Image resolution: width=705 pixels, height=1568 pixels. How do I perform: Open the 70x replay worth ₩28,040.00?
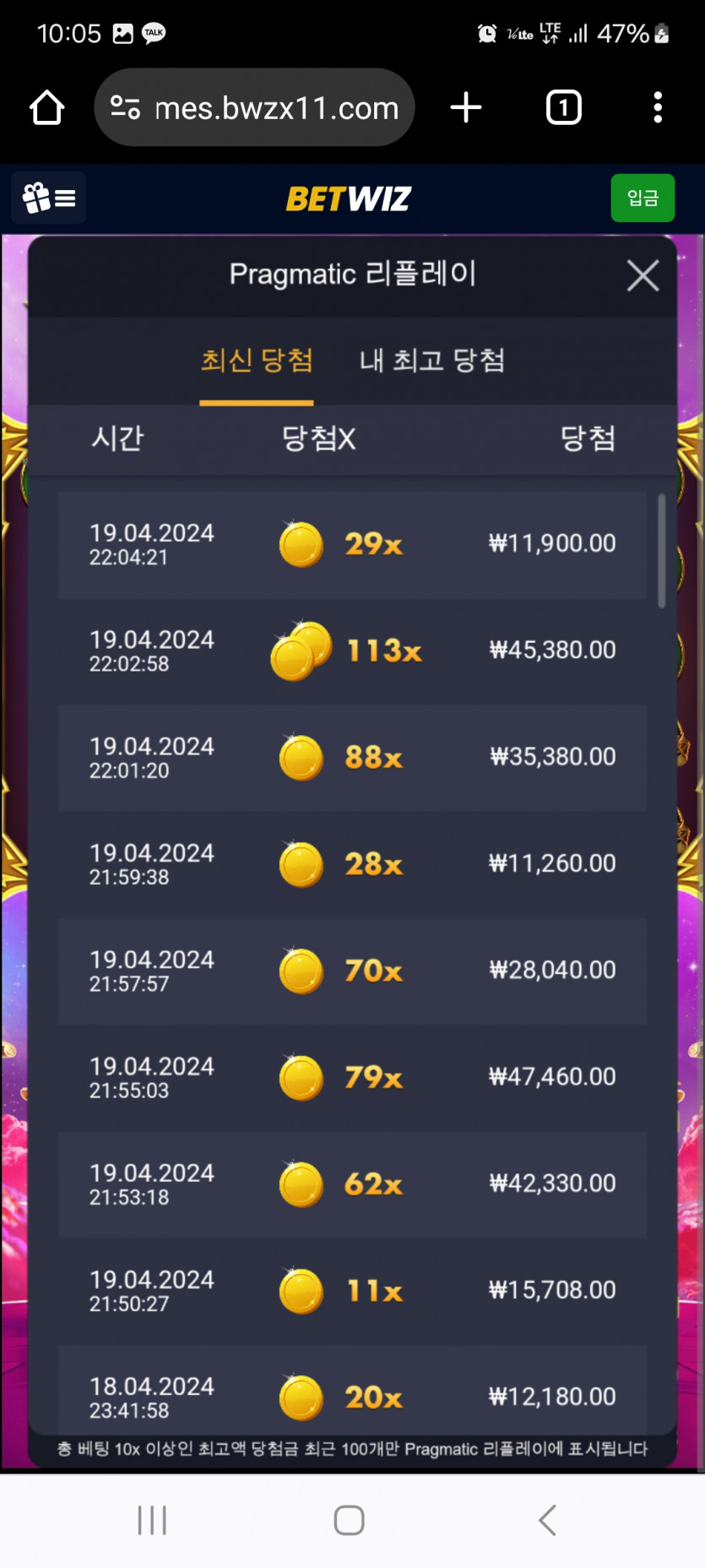[x=352, y=971]
